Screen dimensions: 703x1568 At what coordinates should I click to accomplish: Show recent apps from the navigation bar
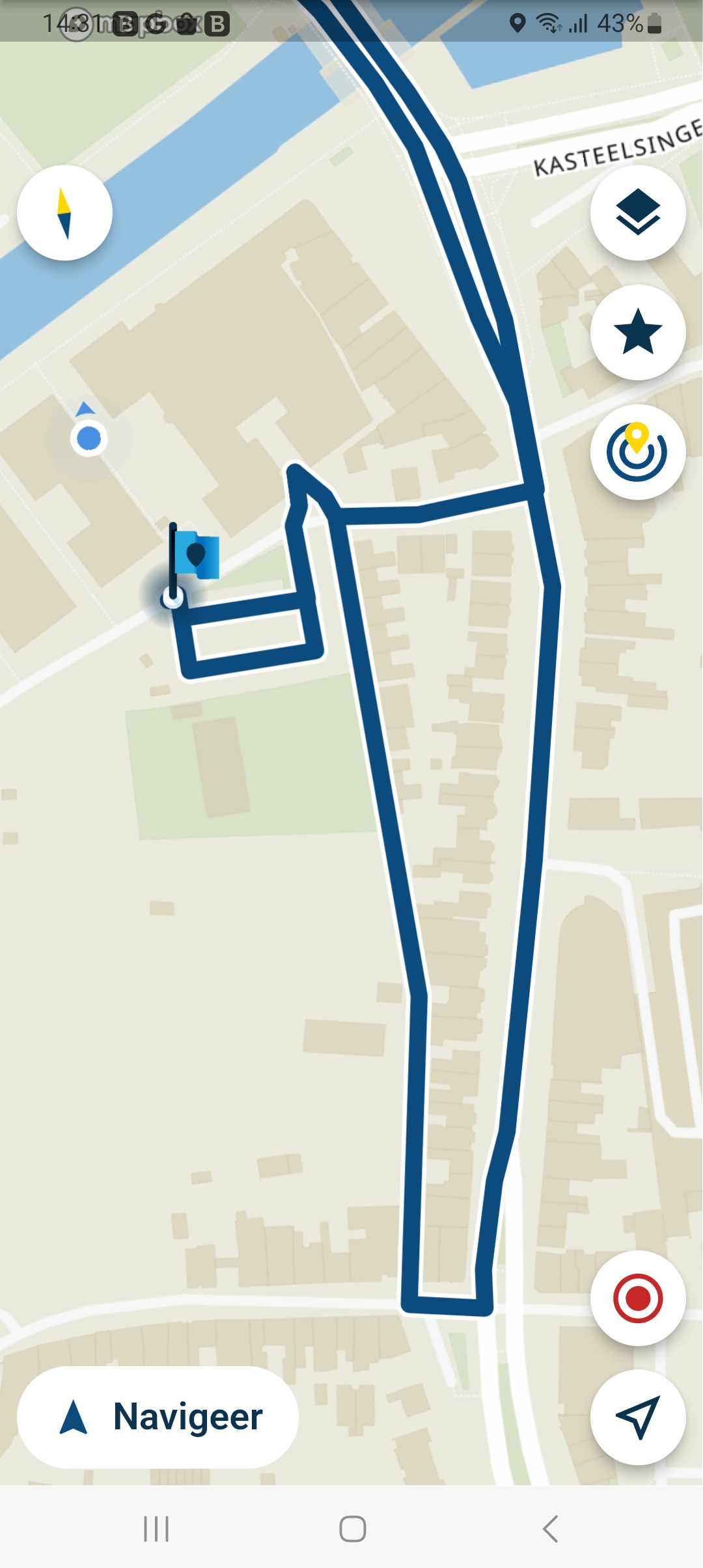[156, 1528]
